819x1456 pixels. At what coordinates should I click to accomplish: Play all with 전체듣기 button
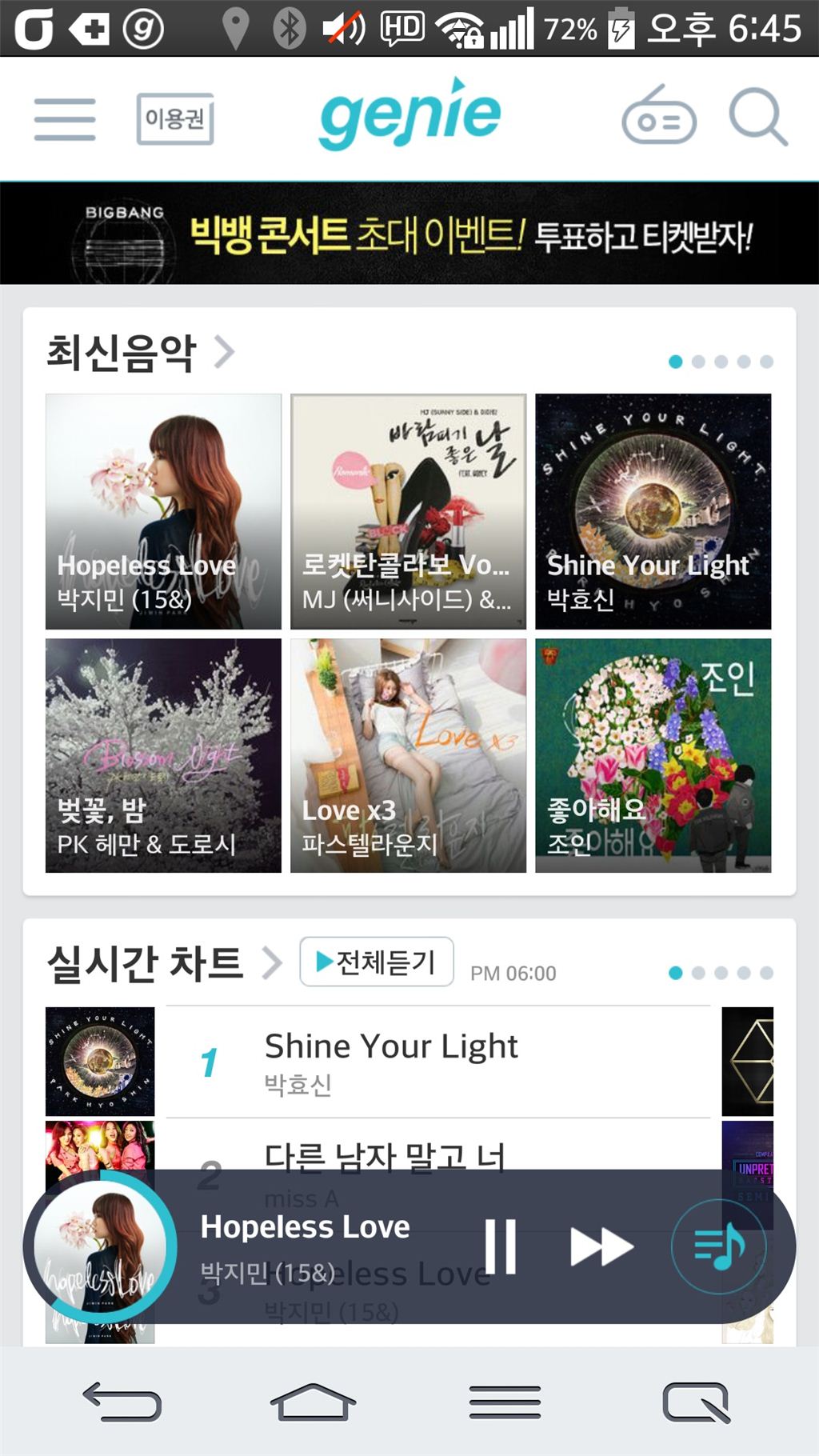coord(377,962)
